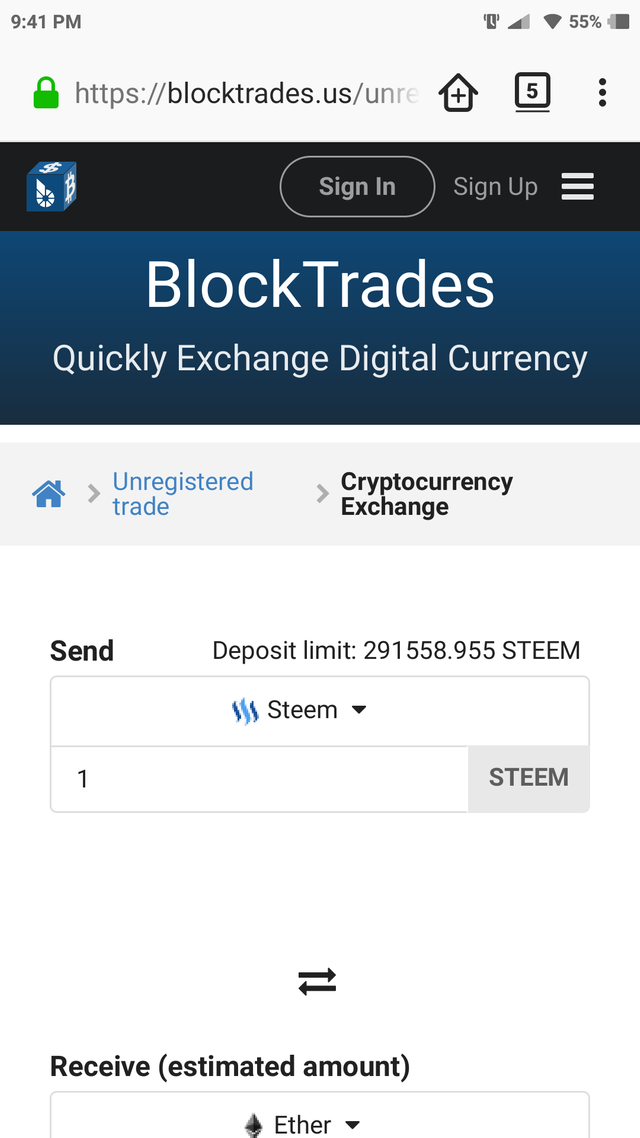Screen dimensions: 640x1138
Task: Open the browser overflow menu
Action: coord(602,93)
